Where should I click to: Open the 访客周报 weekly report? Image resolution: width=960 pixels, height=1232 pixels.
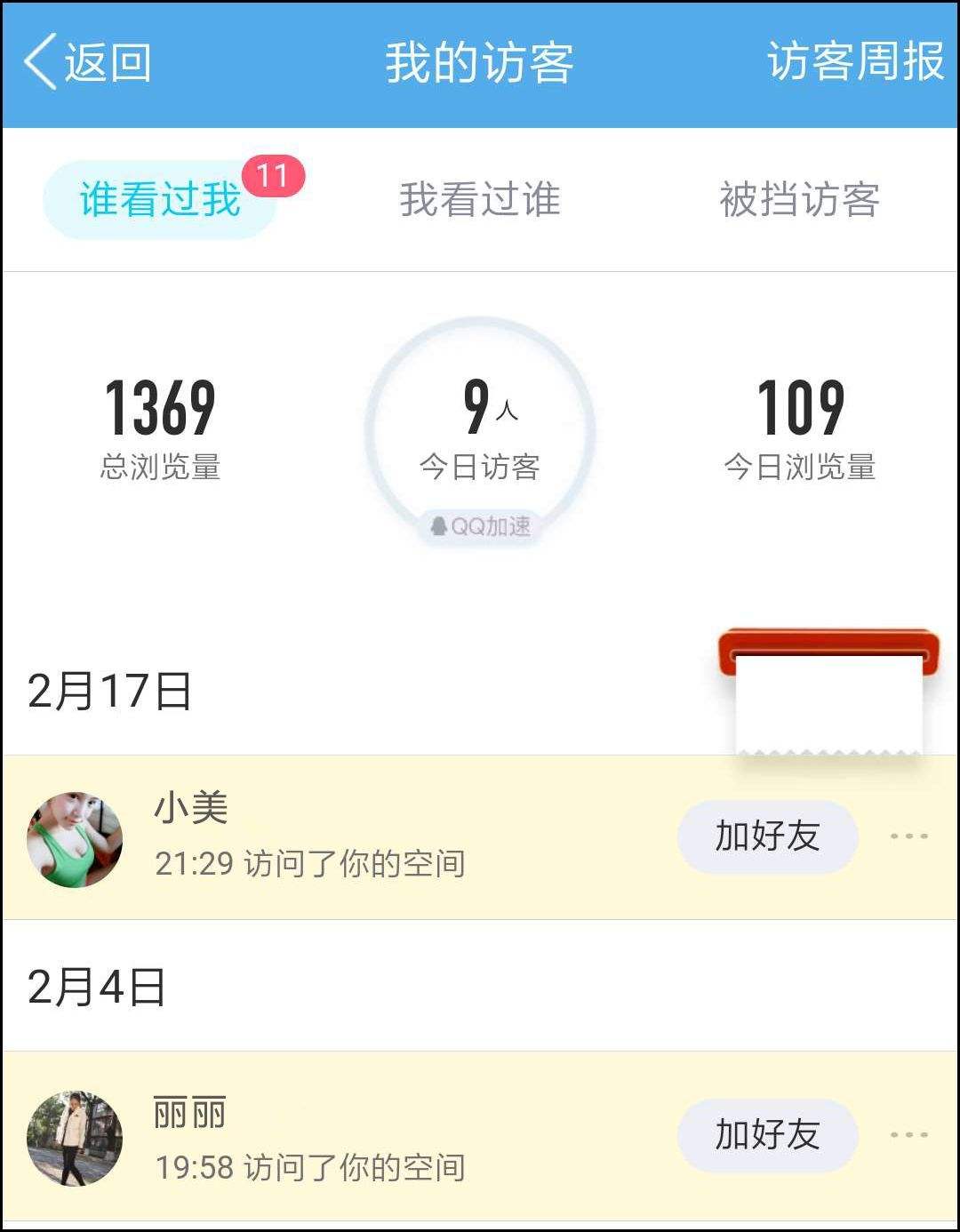point(853,60)
